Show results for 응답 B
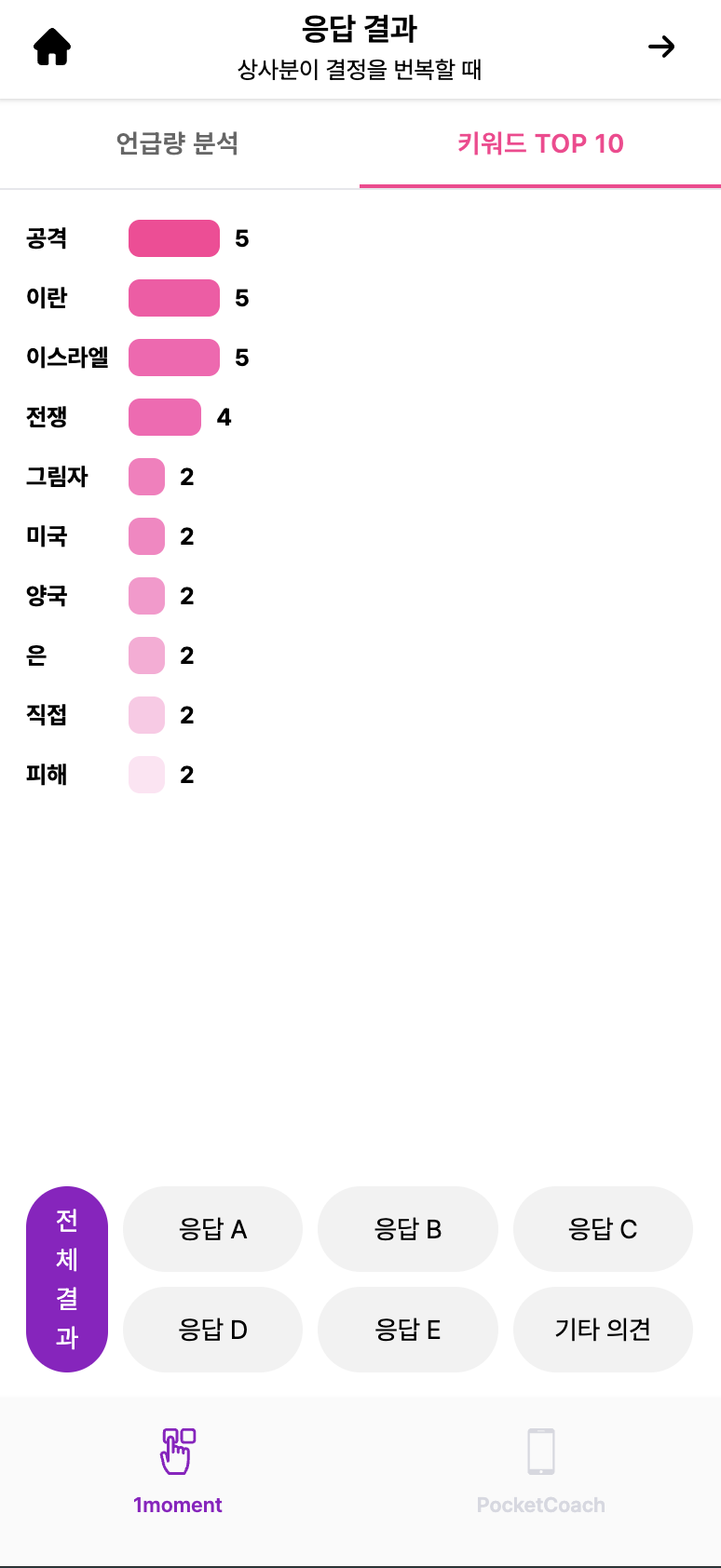This screenshot has height=1568, width=721. pos(408,1229)
